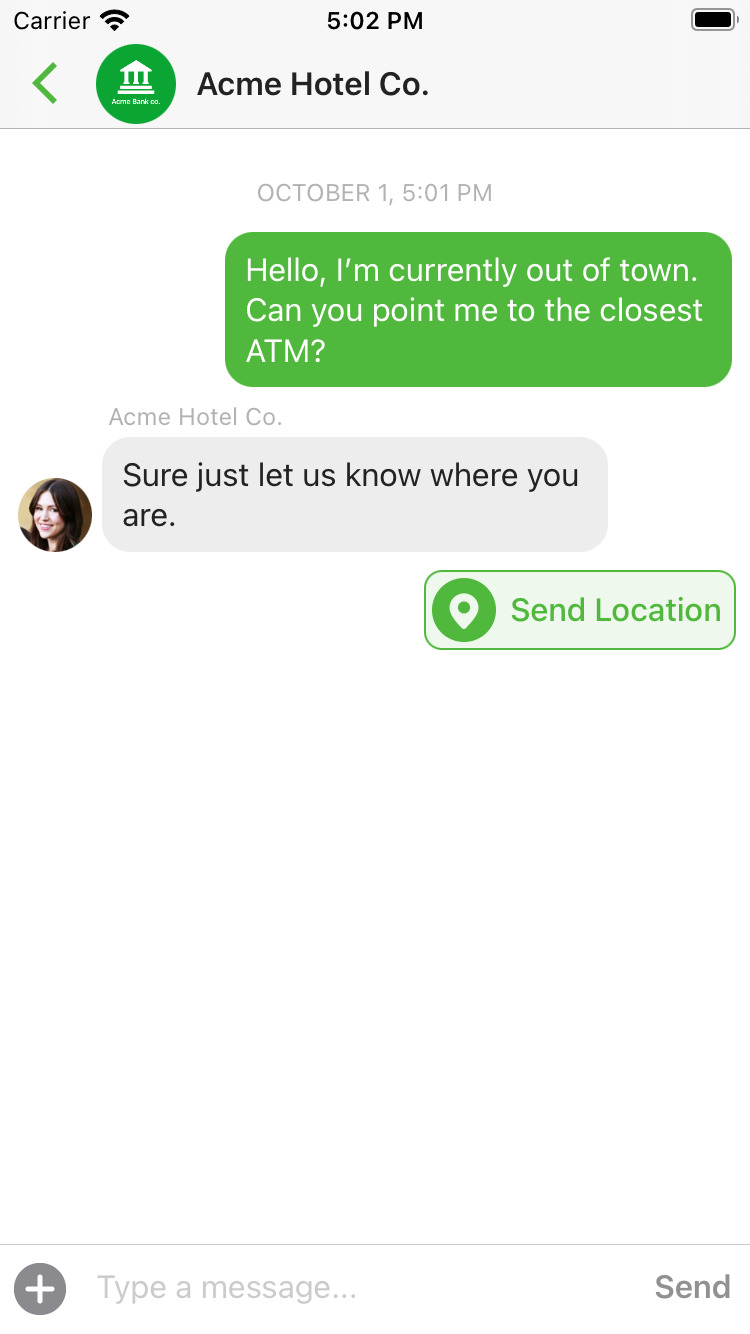Open the plus attachment menu
750x1334 pixels.
point(40,1288)
